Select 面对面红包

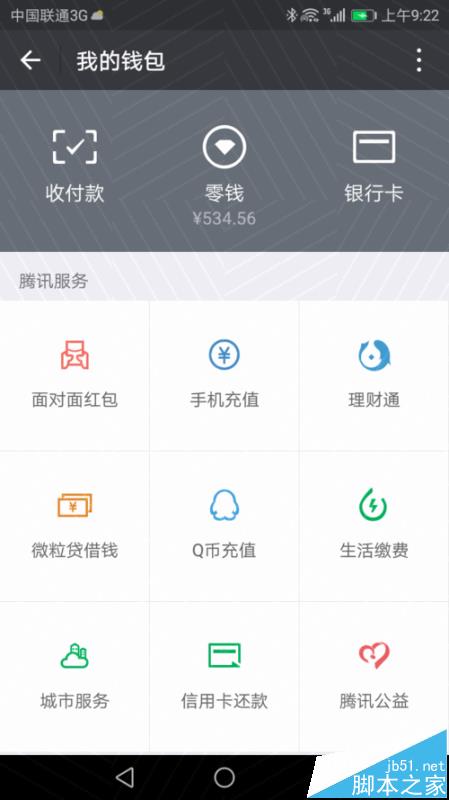tap(75, 376)
